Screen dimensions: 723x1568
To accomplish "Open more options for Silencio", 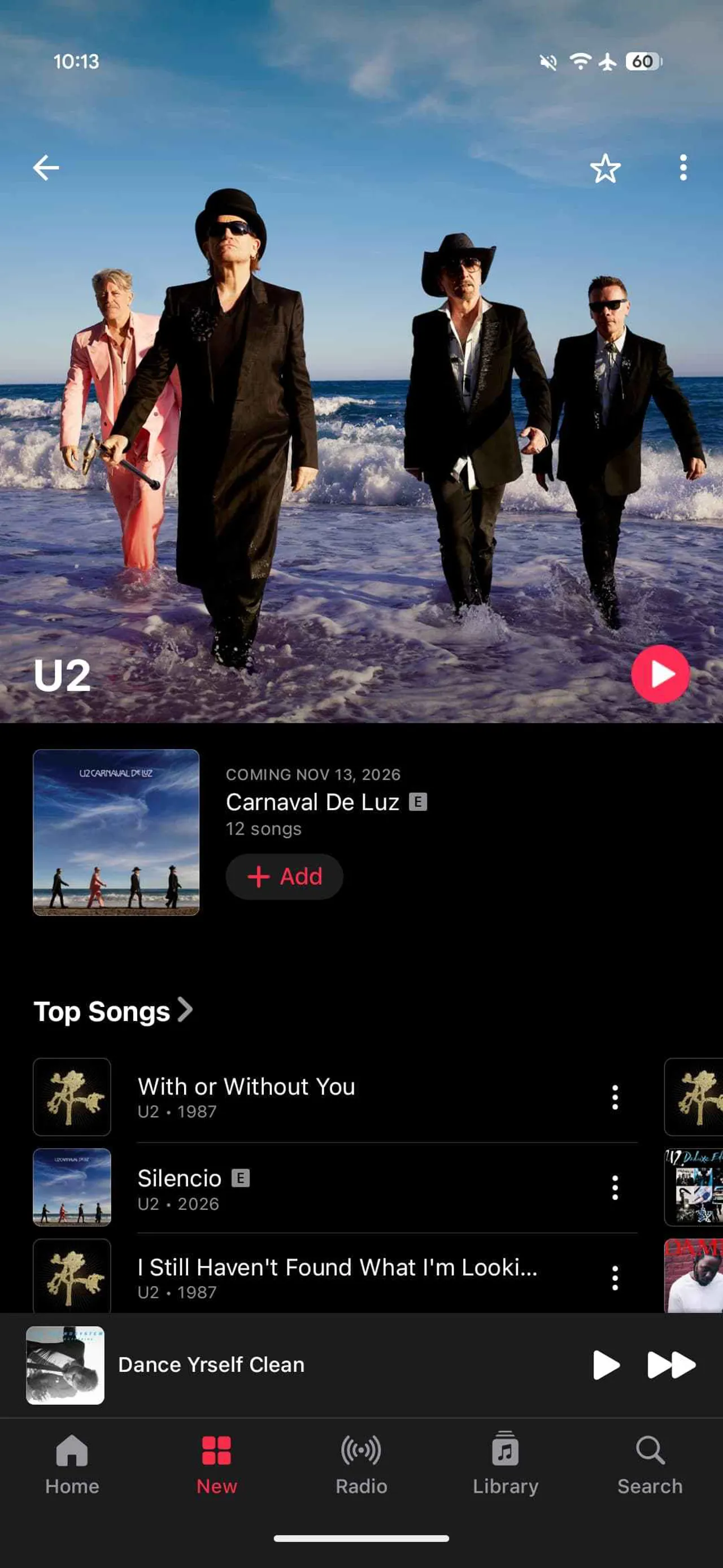I will (x=615, y=1188).
